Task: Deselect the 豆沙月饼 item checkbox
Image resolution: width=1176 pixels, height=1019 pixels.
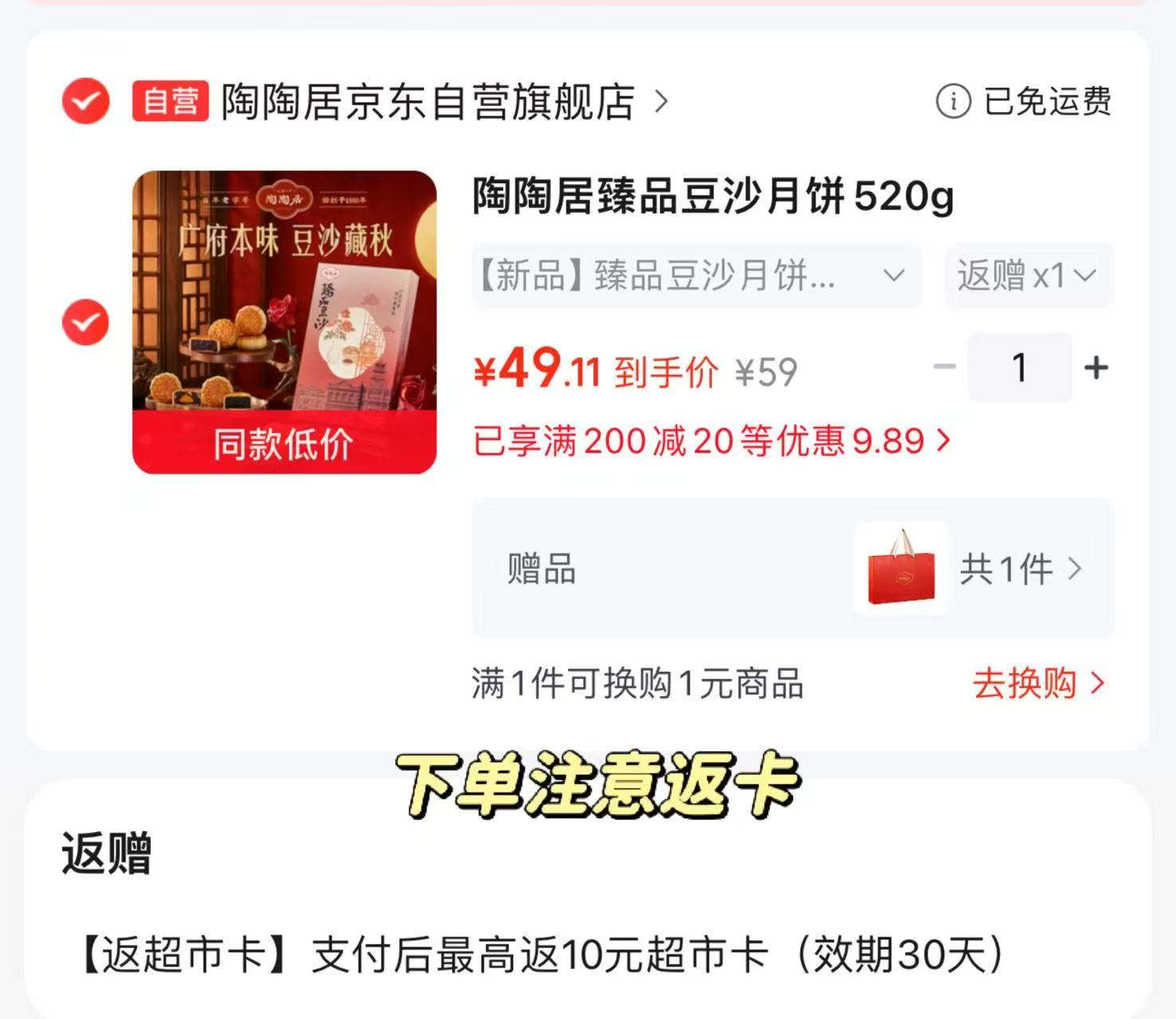Action: (x=86, y=322)
